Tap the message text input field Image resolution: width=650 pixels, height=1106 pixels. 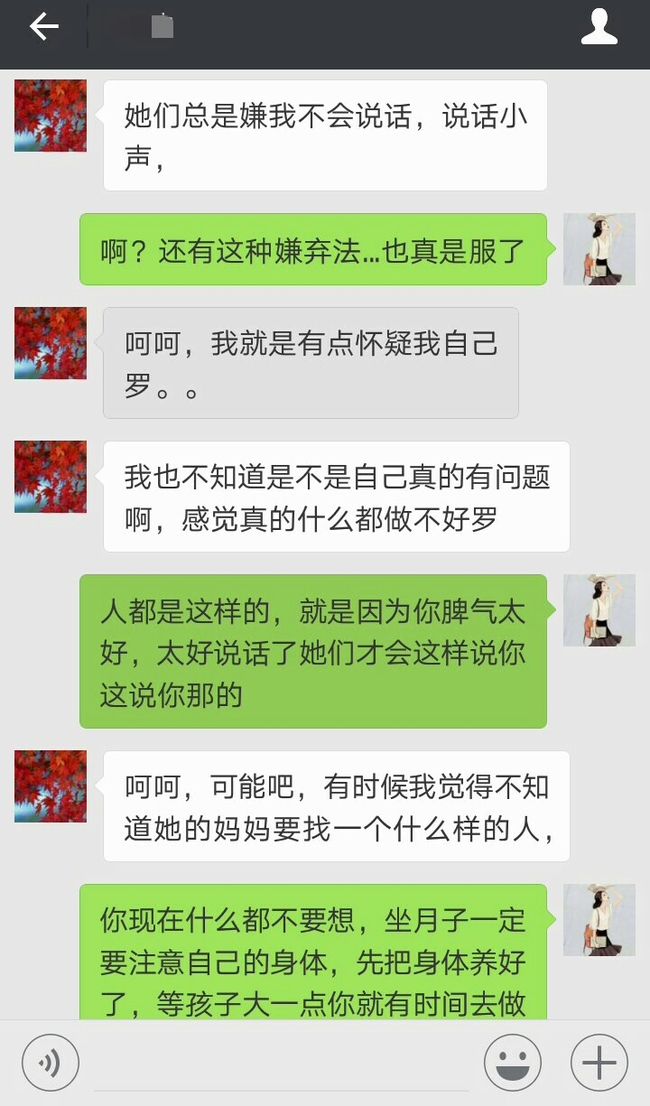pos(281,1064)
